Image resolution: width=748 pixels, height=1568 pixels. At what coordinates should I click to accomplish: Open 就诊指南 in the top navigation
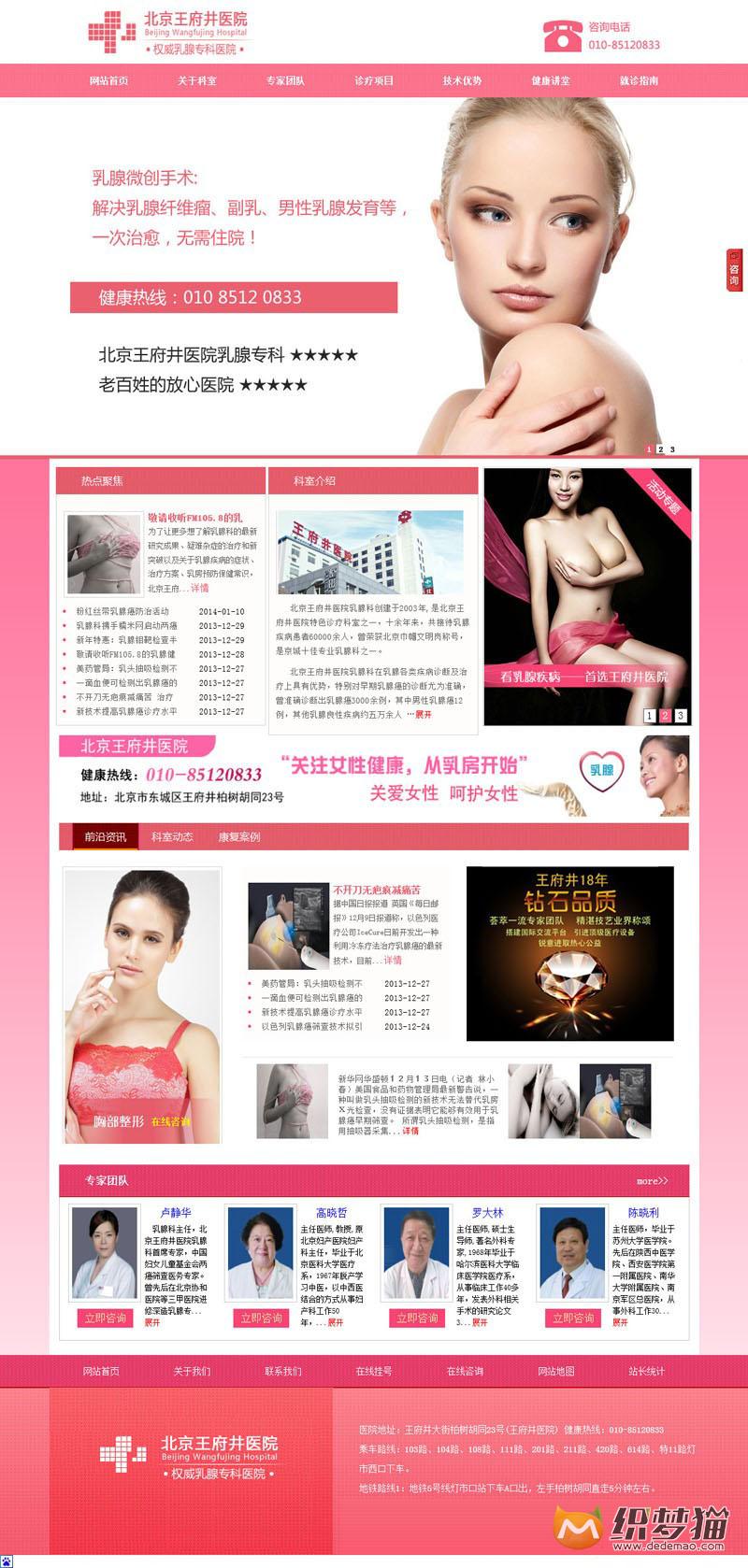pyautogui.click(x=639, y=81)
